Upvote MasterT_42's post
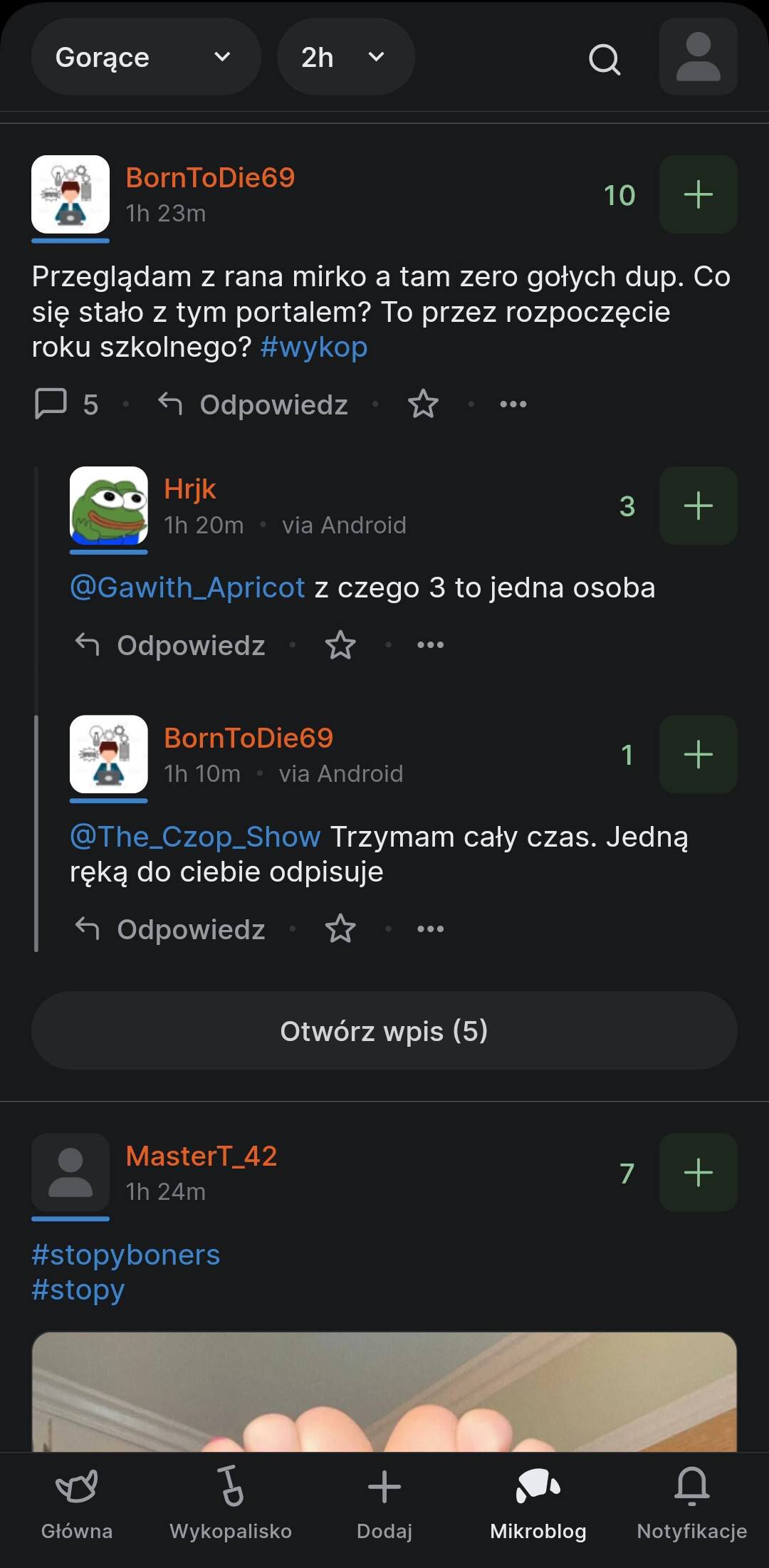 click(698, 1172)
